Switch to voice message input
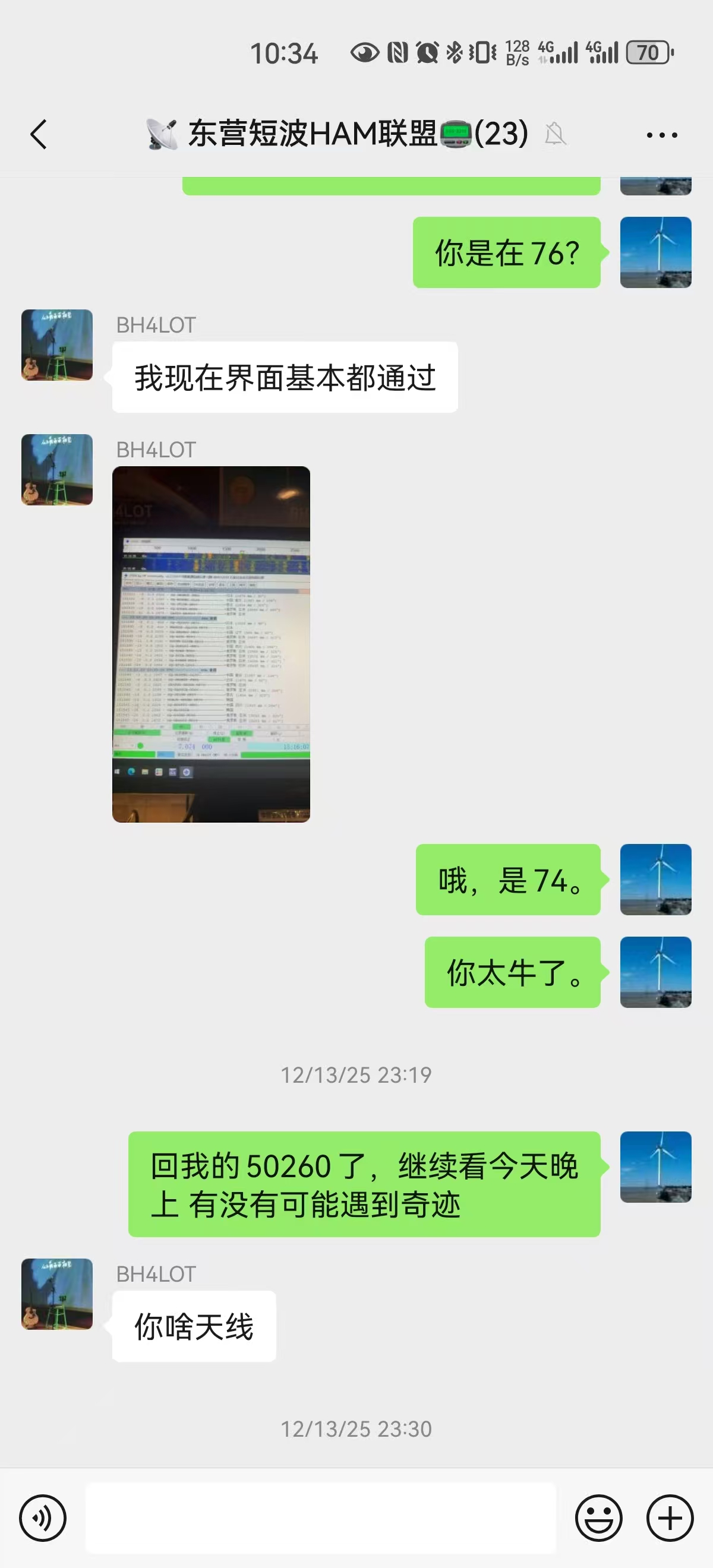Screen dimensions: 713x1568 pos(43,1518)
